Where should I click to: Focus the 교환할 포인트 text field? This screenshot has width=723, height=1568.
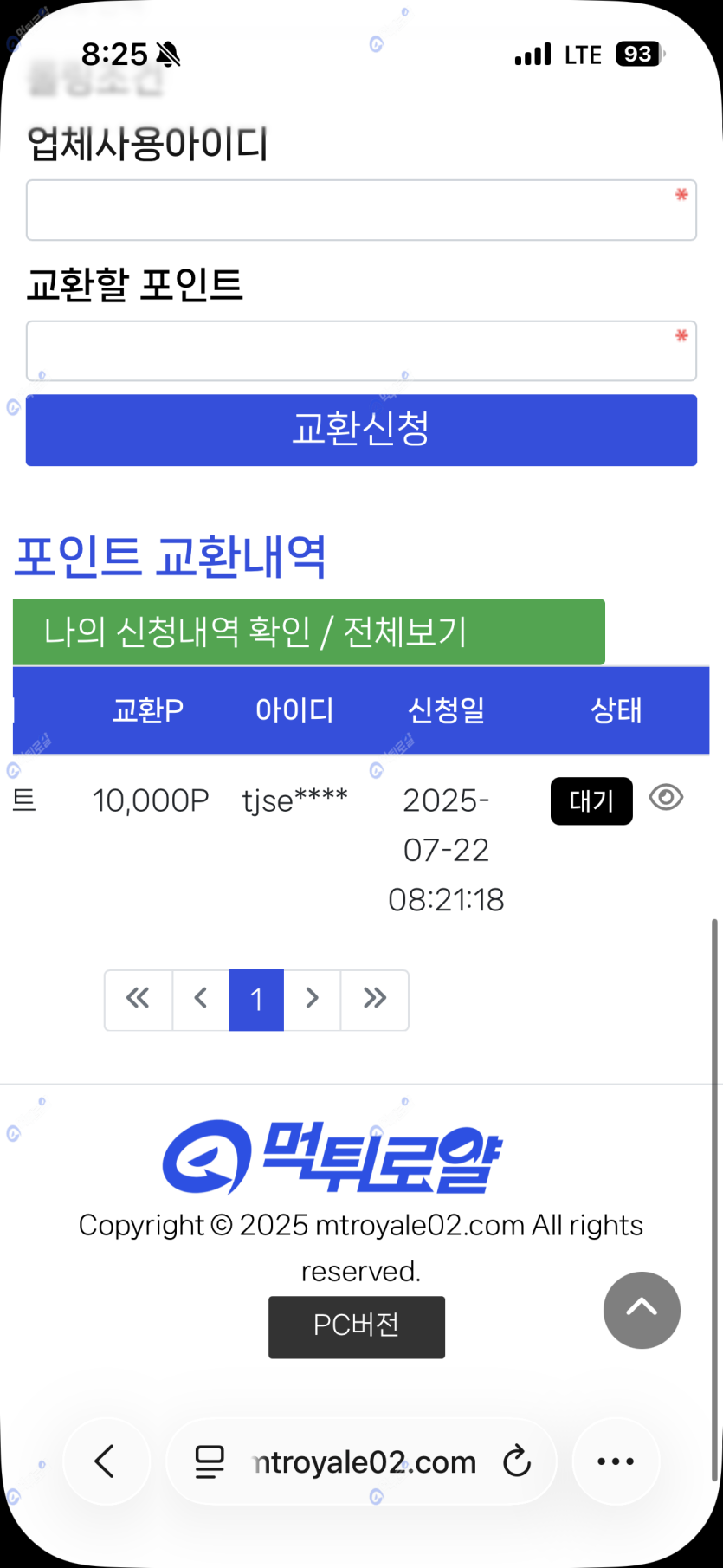361,351
